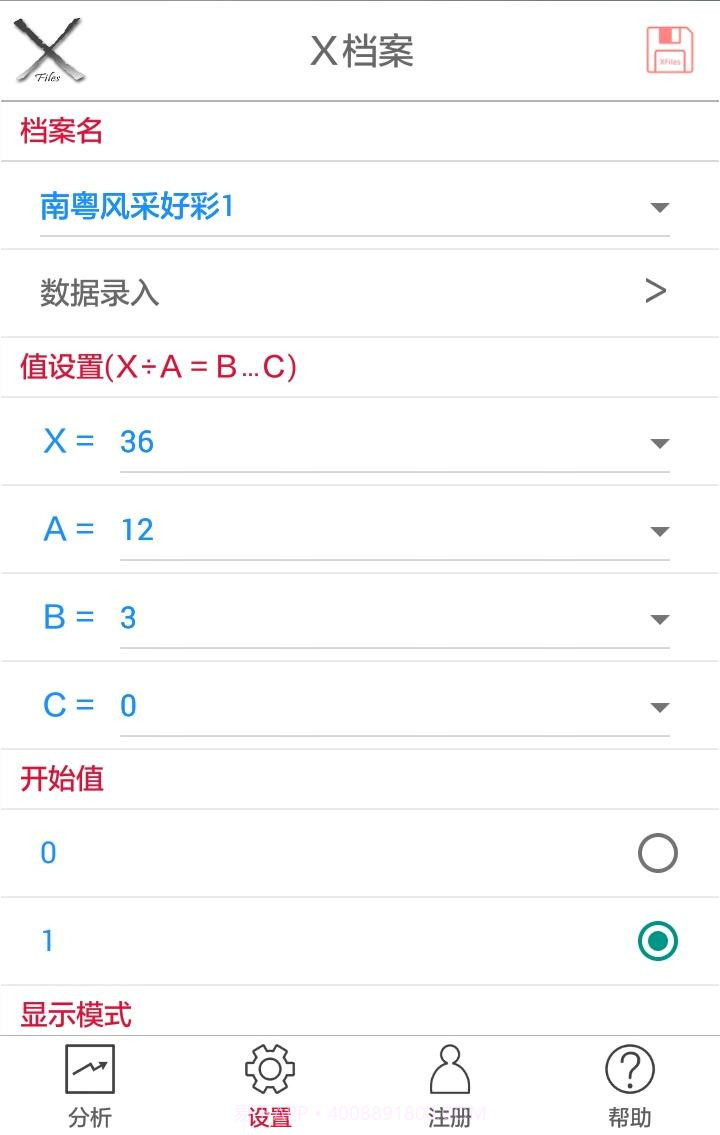Expand the A value dropdown
Screen dimensions: 720x1135
pos(659,530)
